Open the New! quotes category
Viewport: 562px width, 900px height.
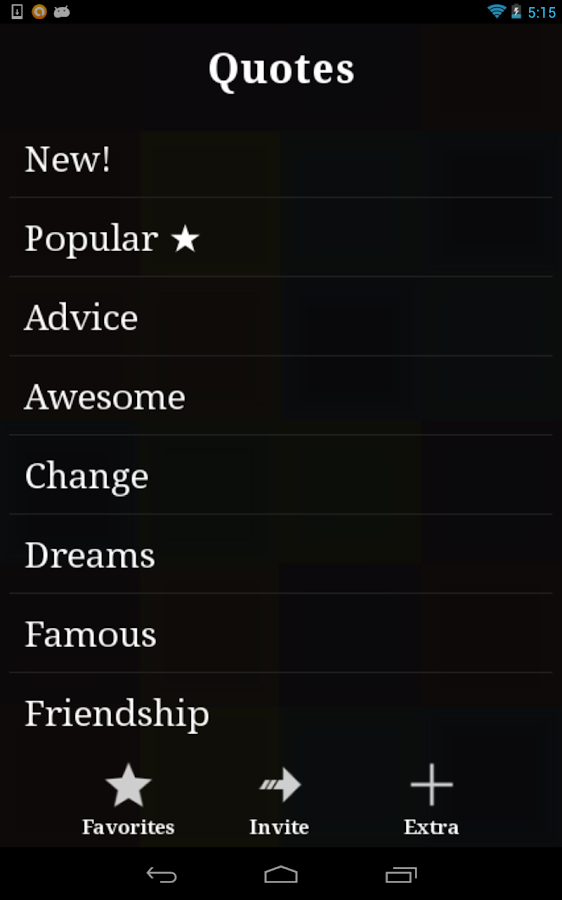[281, 159]
